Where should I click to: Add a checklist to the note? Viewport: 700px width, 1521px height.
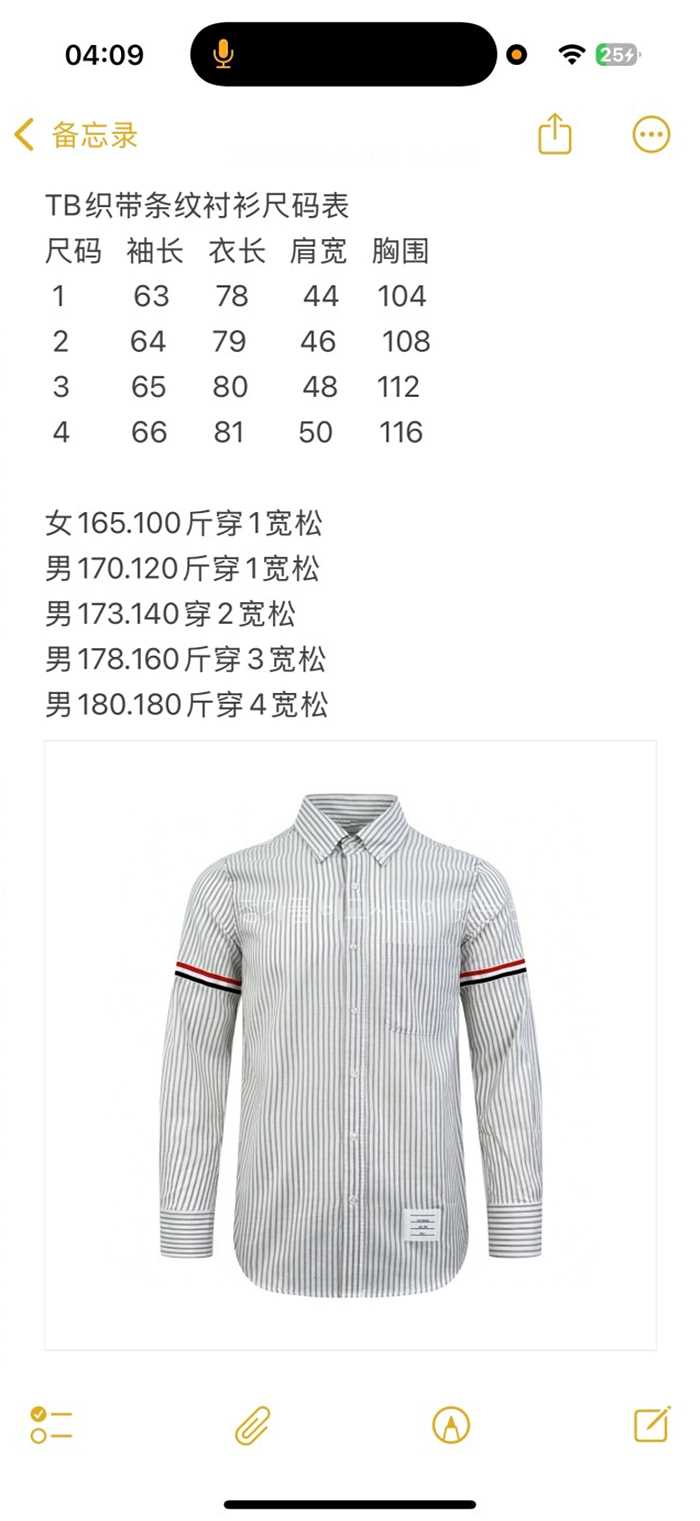51,1425
